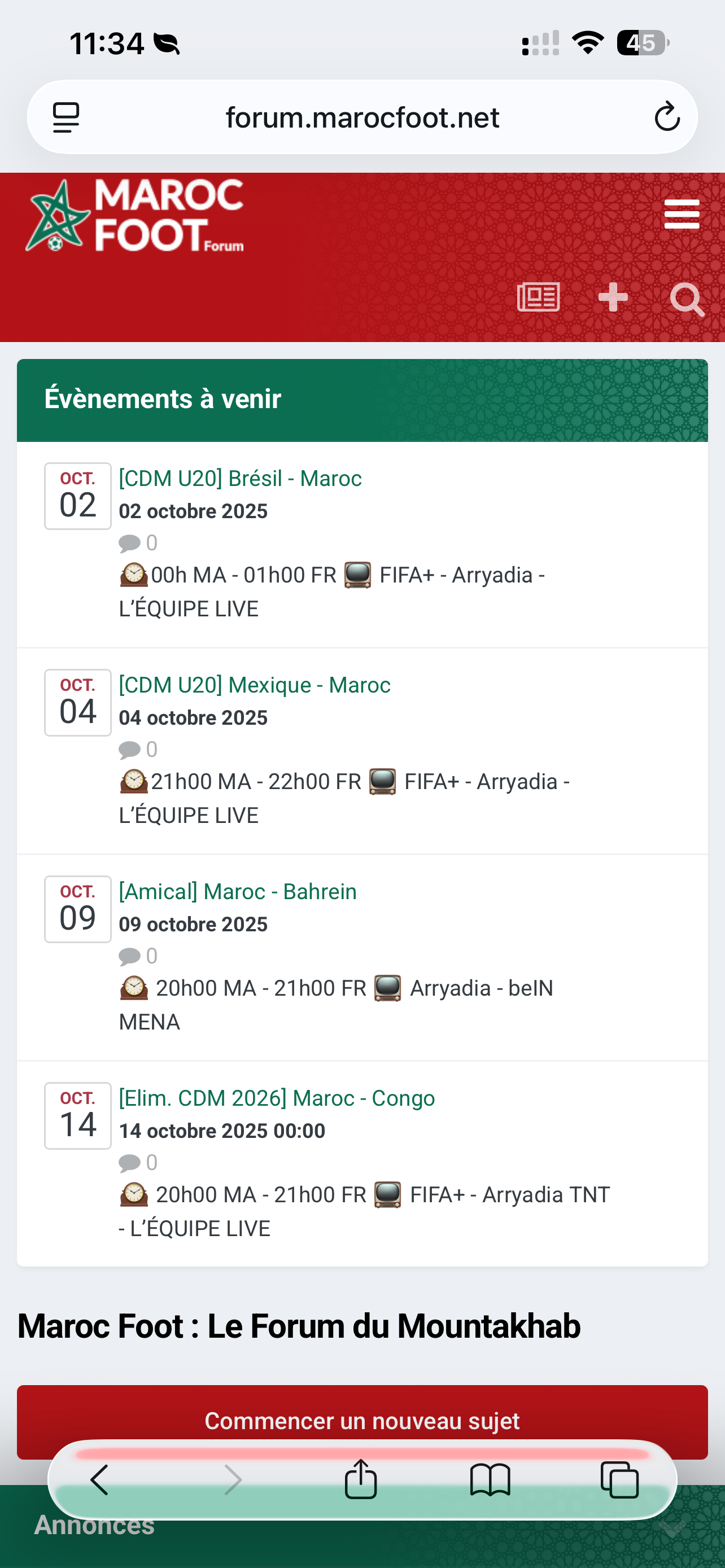Tap the plus create icon

click(x=613, y=297)
